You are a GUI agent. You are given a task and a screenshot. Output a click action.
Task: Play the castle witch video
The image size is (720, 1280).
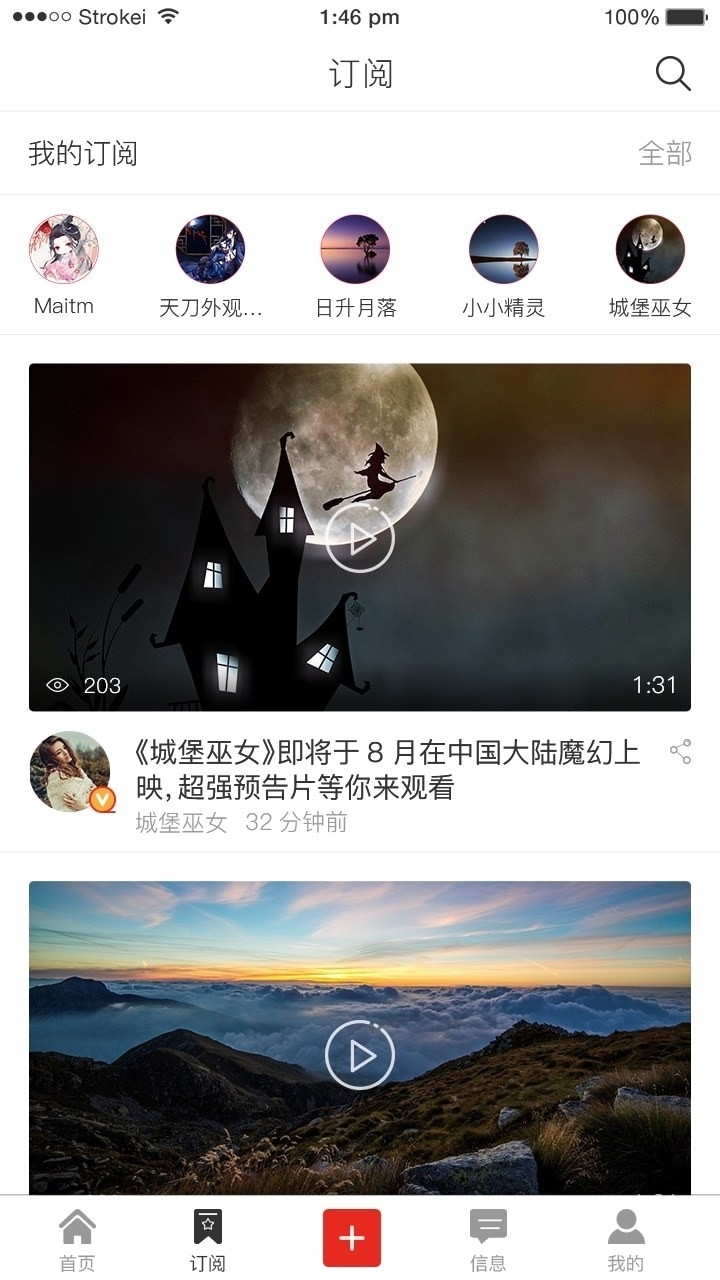pos(360,537)
